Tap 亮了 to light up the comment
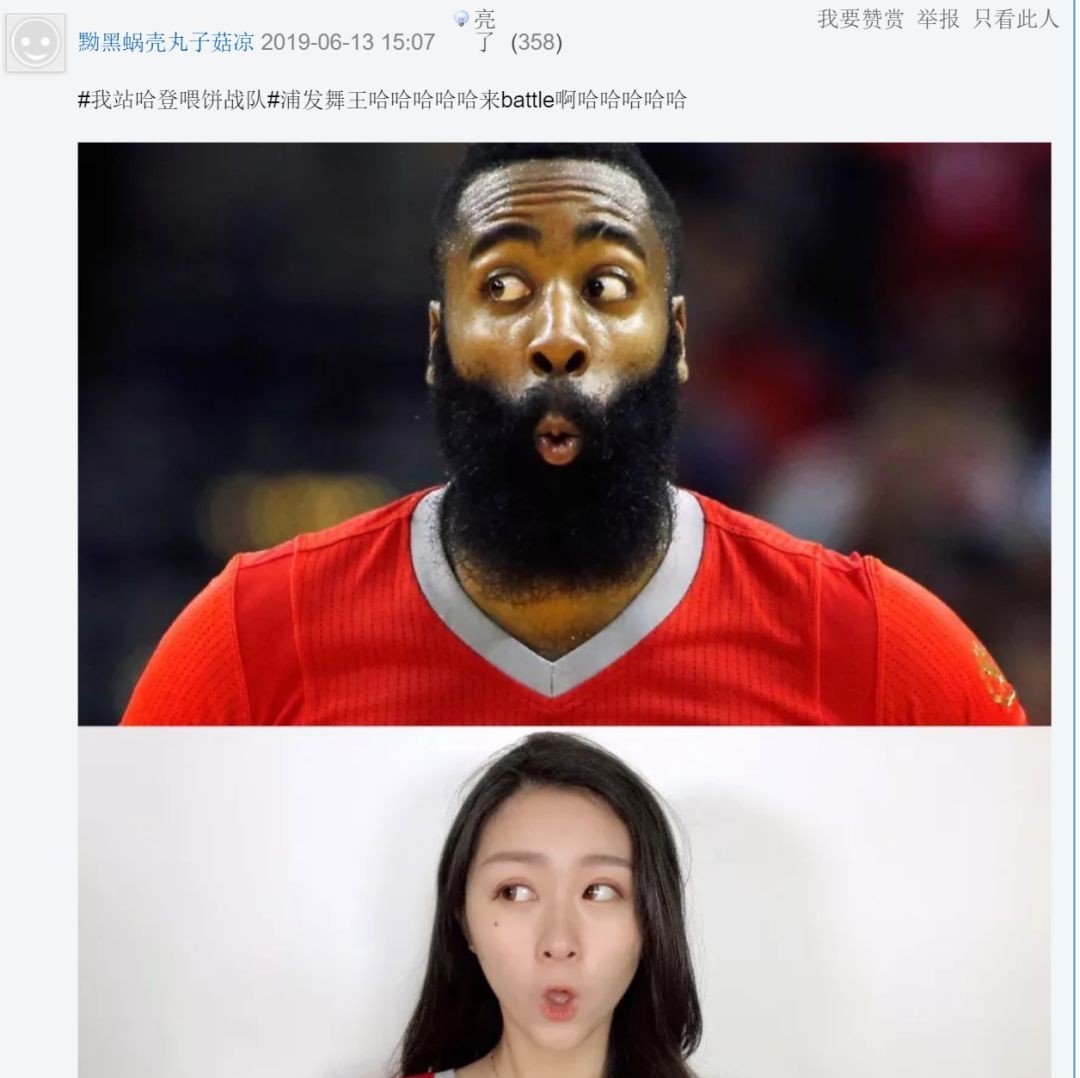1080x1078 pixels. coord(483,31)
